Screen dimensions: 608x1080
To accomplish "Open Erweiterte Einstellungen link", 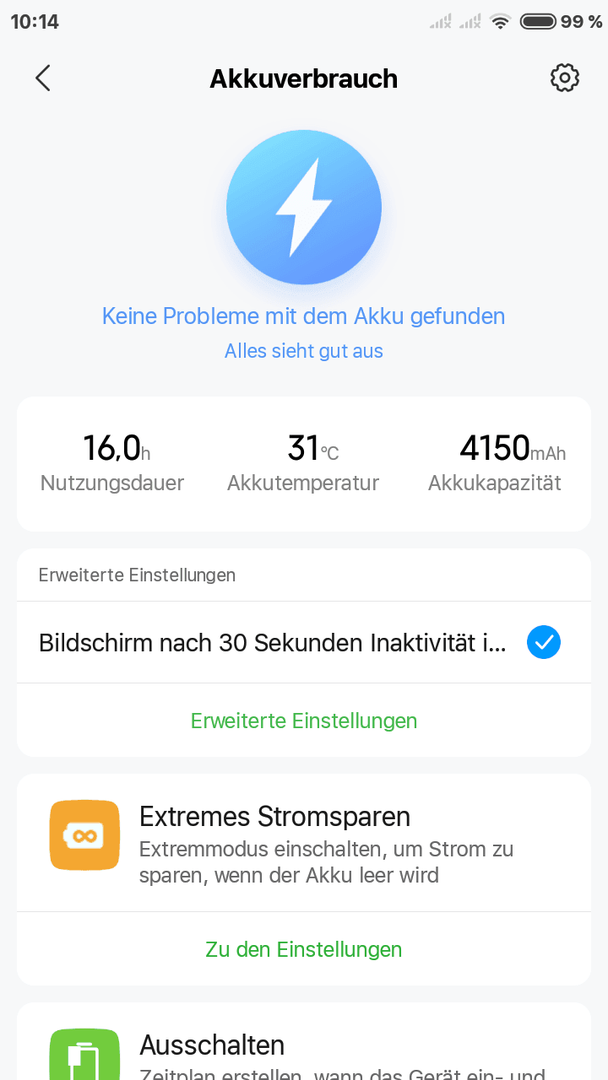I will pyautogui.click(x=304, y=720).
